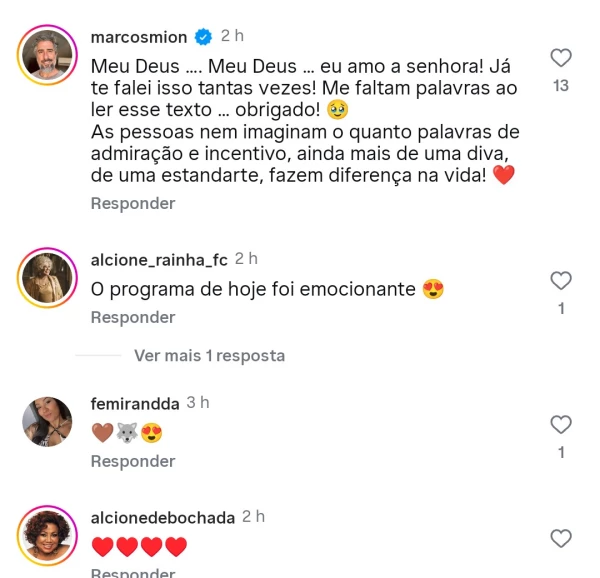Reply to marcosmion's comment
600x578 pixels.
[x=133, y=203]
